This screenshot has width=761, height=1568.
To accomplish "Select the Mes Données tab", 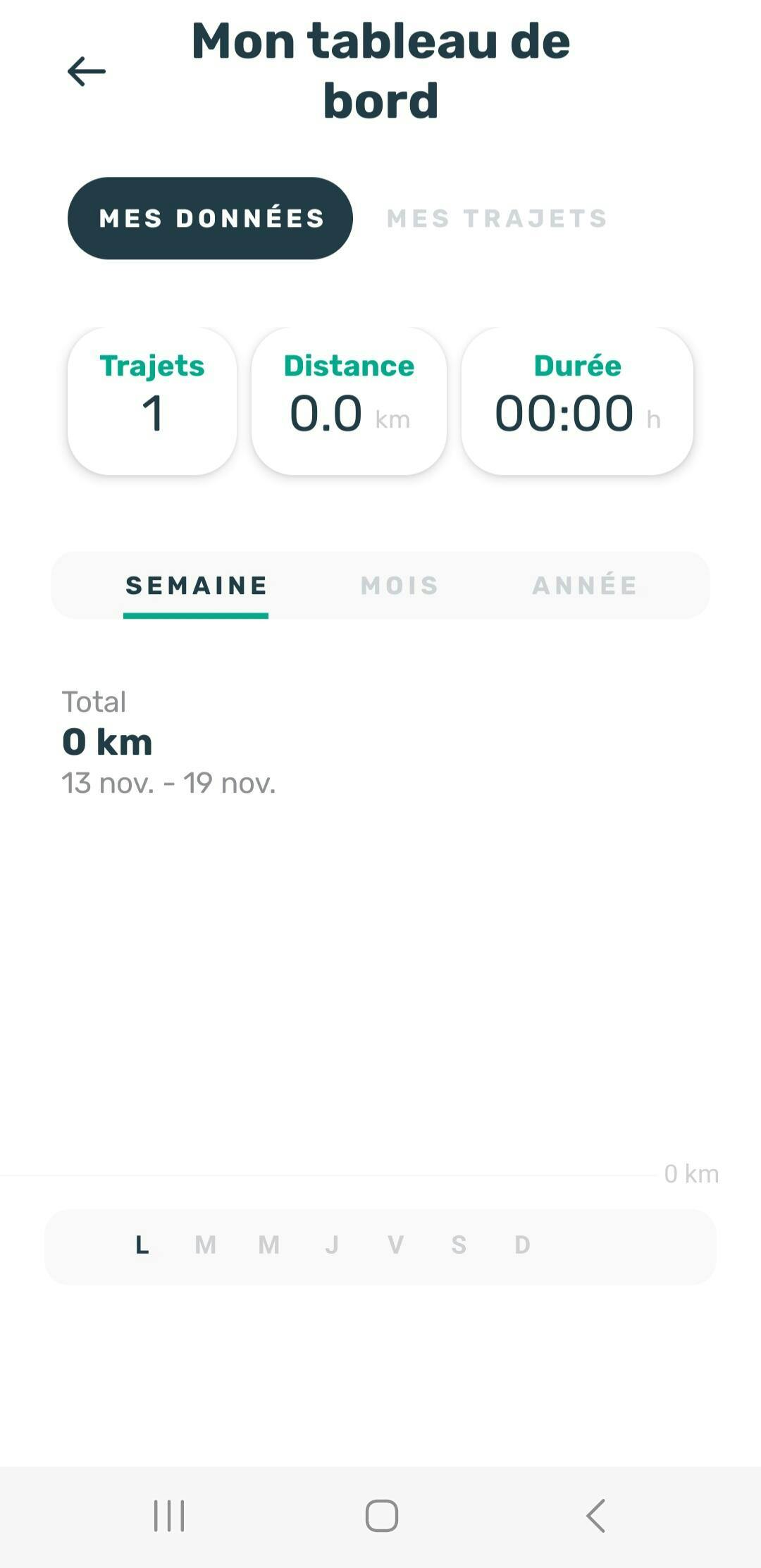I will point(210,218).
